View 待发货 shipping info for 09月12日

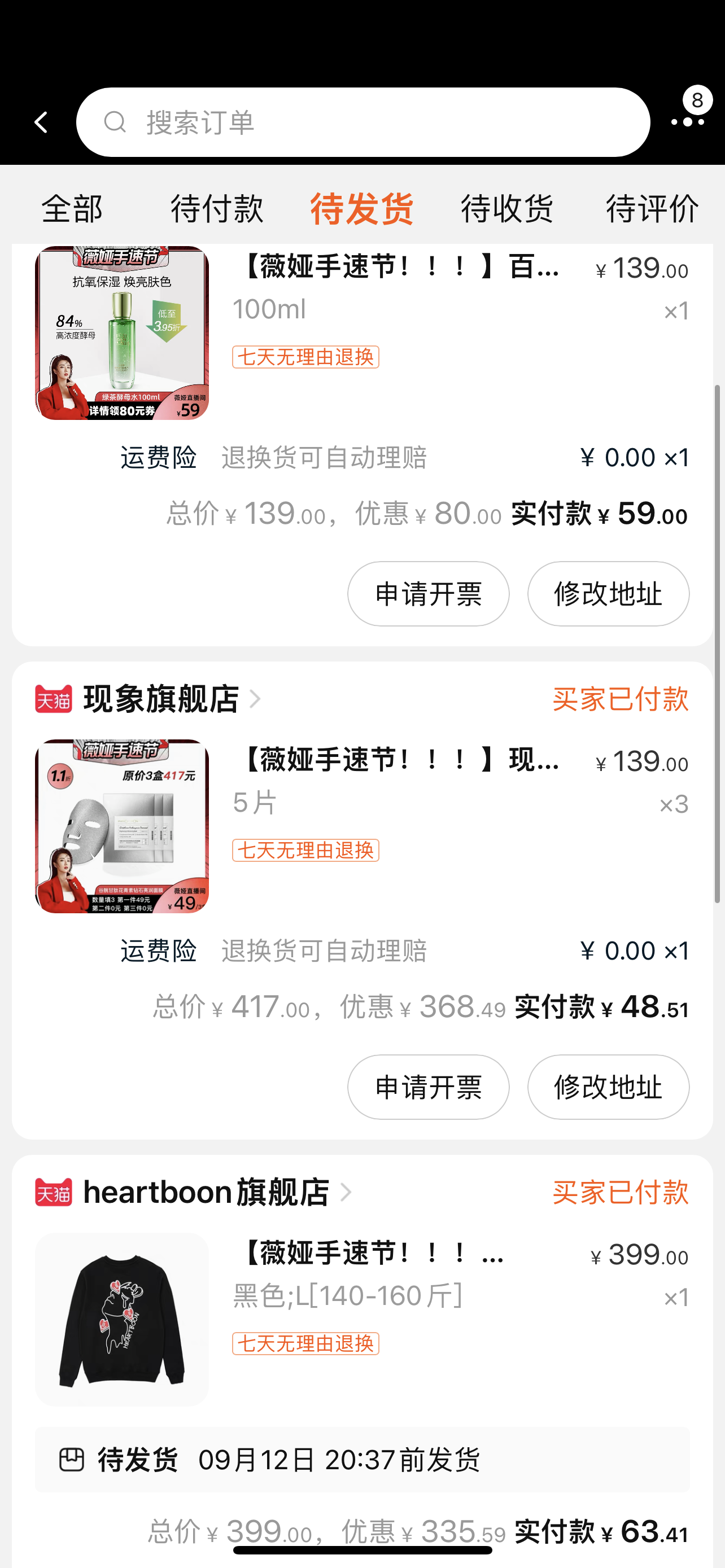pos(362,1459)
